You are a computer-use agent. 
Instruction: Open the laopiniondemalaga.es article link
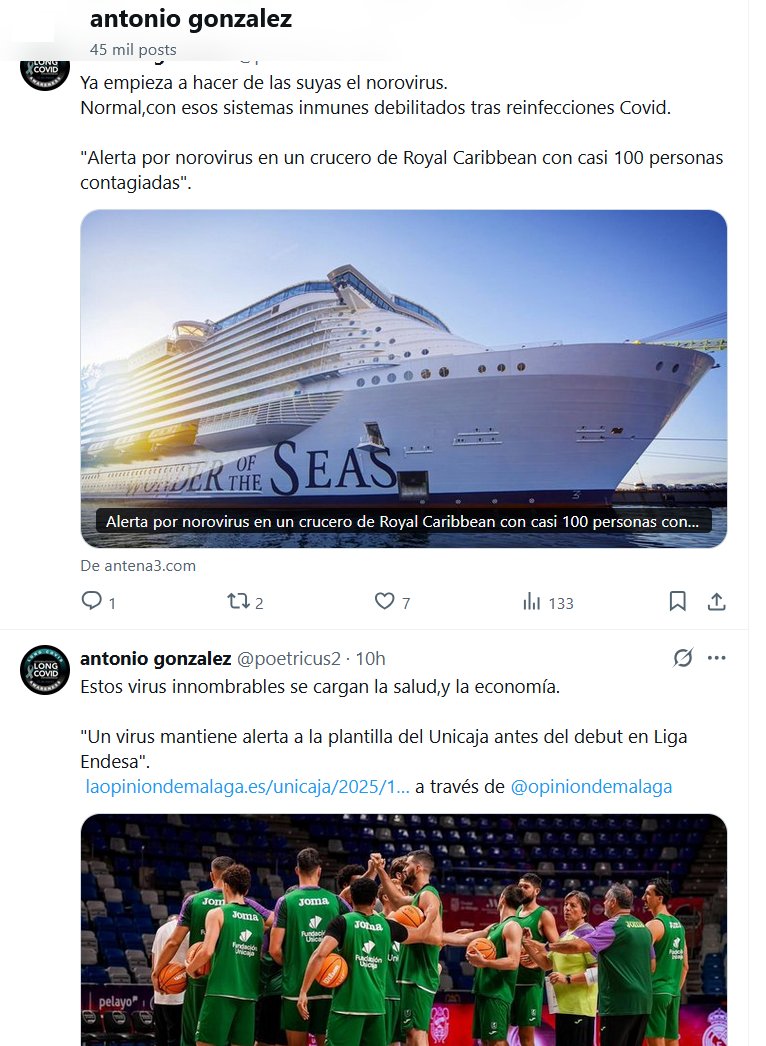coord(248,787)
